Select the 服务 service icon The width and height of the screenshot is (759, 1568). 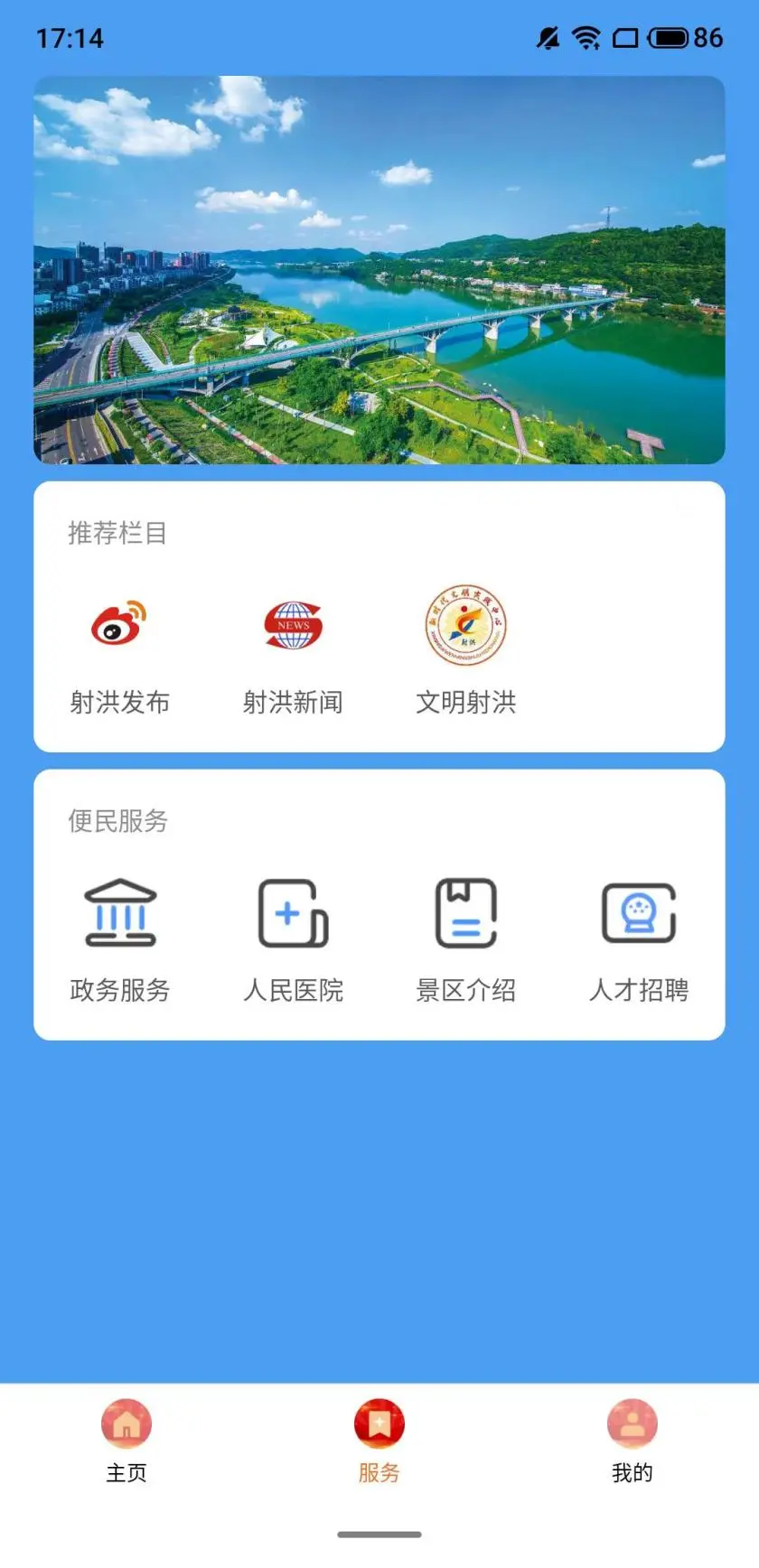(379, 1423)
